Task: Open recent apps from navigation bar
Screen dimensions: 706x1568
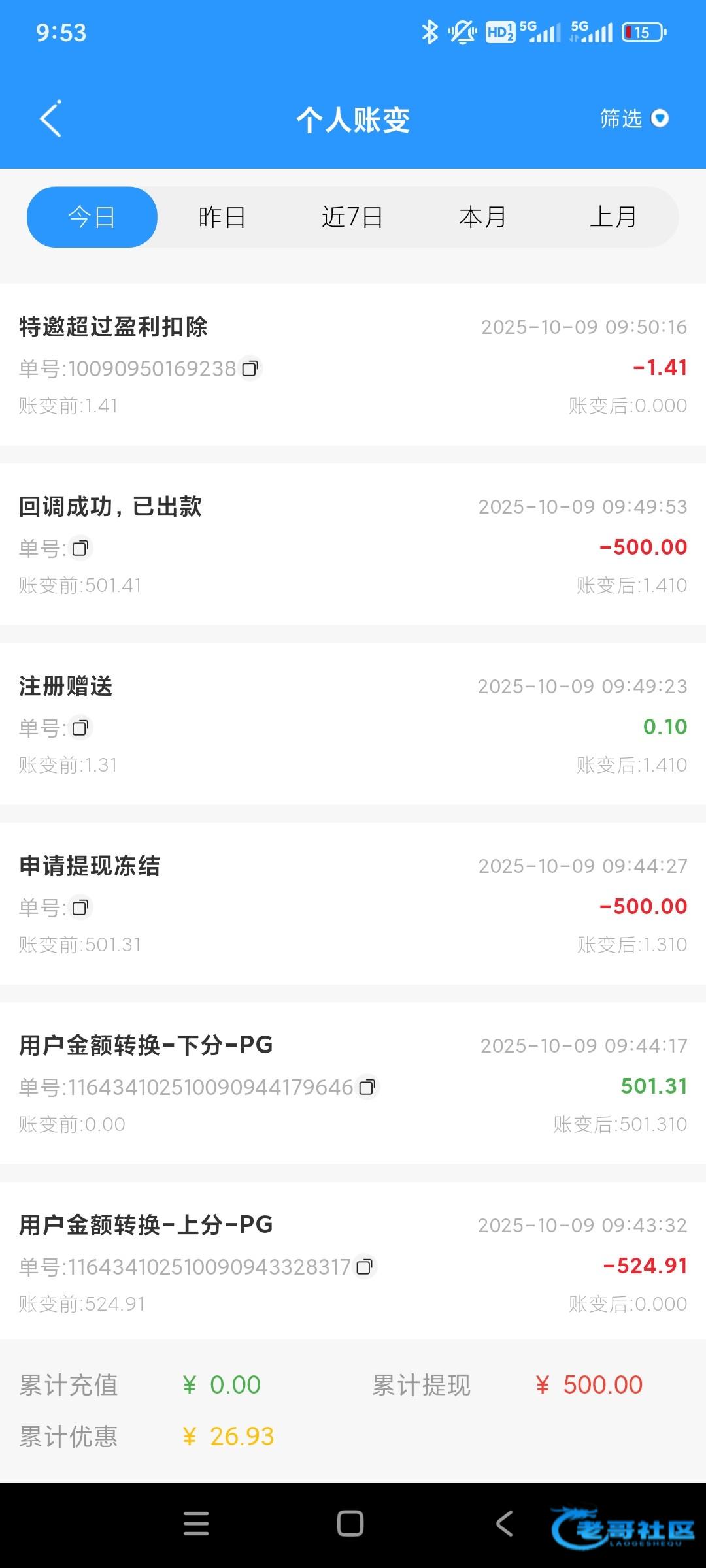Action: (x=196, y=1524)
